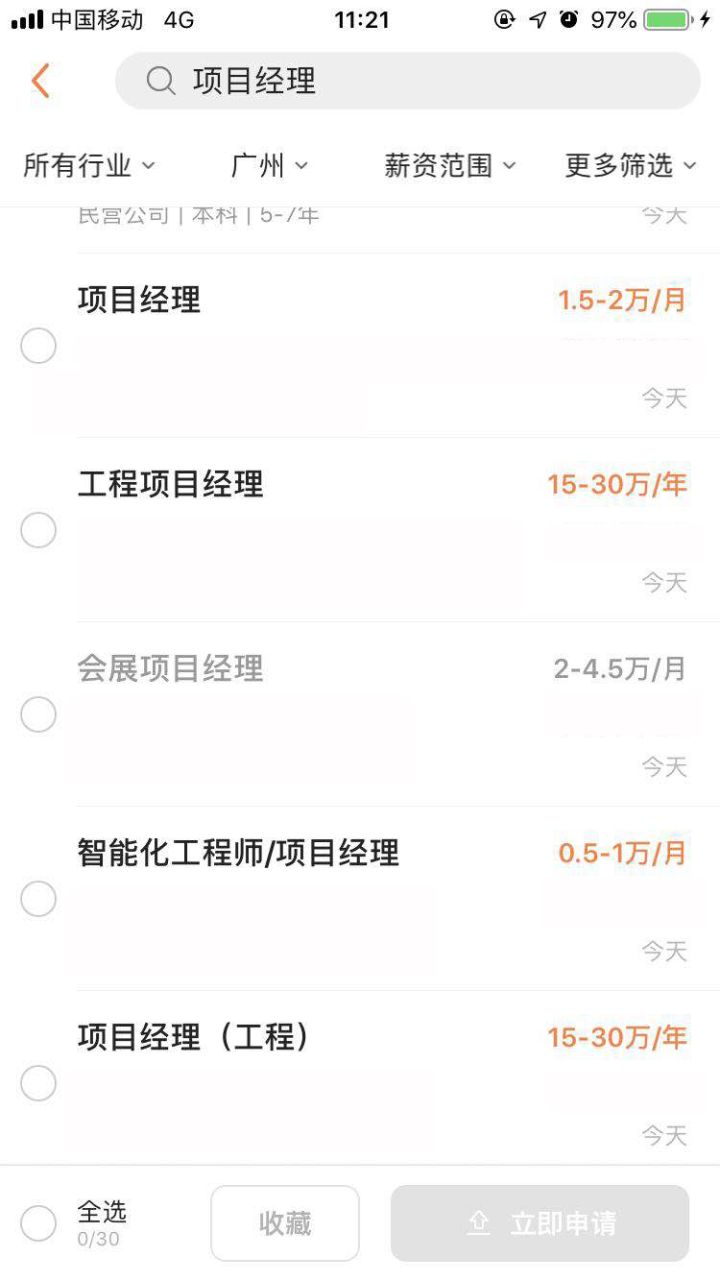Tap the upload icon on the apply button
The height and width of the screenshot is (1281, 720).
(479, 1222)
